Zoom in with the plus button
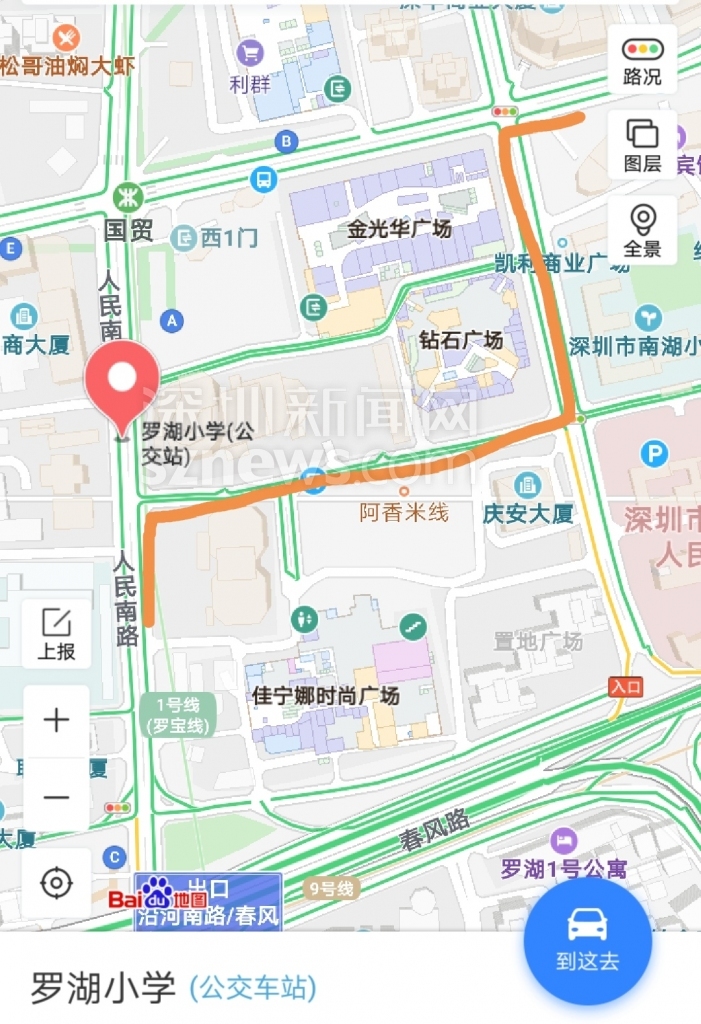 pos(56,721)
